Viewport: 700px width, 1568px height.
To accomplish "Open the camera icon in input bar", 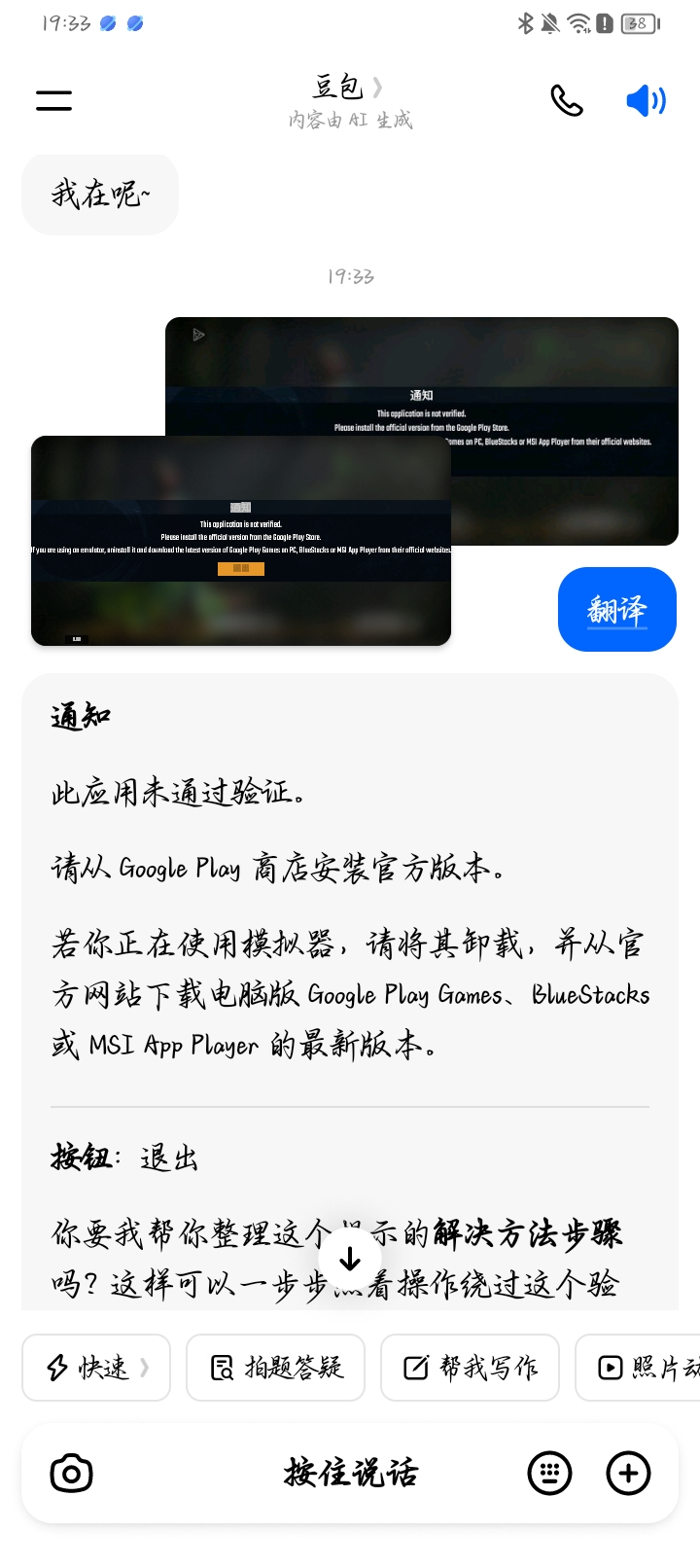I will pyautogui.click(x=71, y=1474).
